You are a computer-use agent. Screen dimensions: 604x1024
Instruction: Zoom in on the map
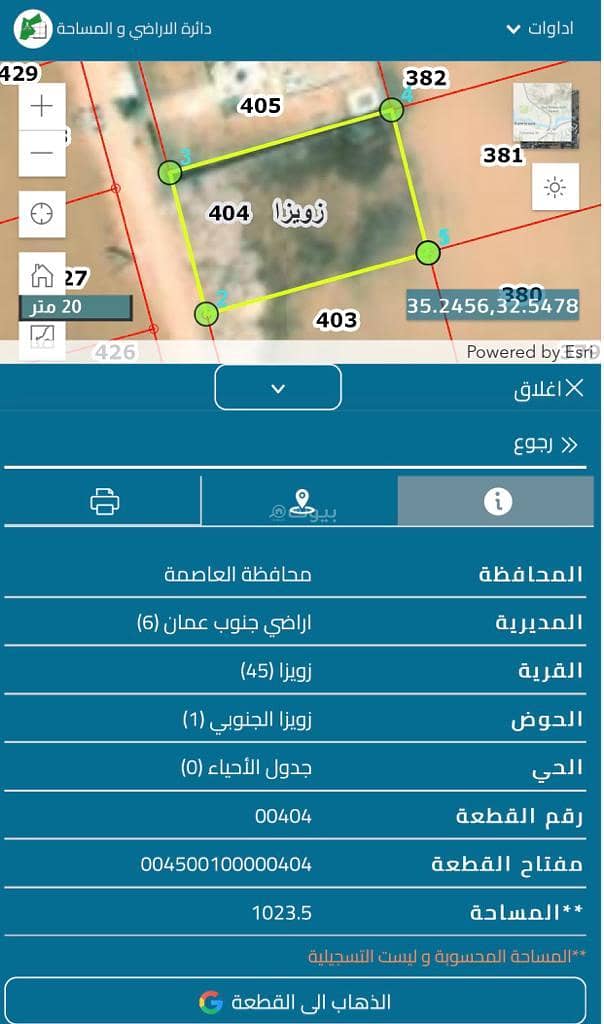coord(42,106)
